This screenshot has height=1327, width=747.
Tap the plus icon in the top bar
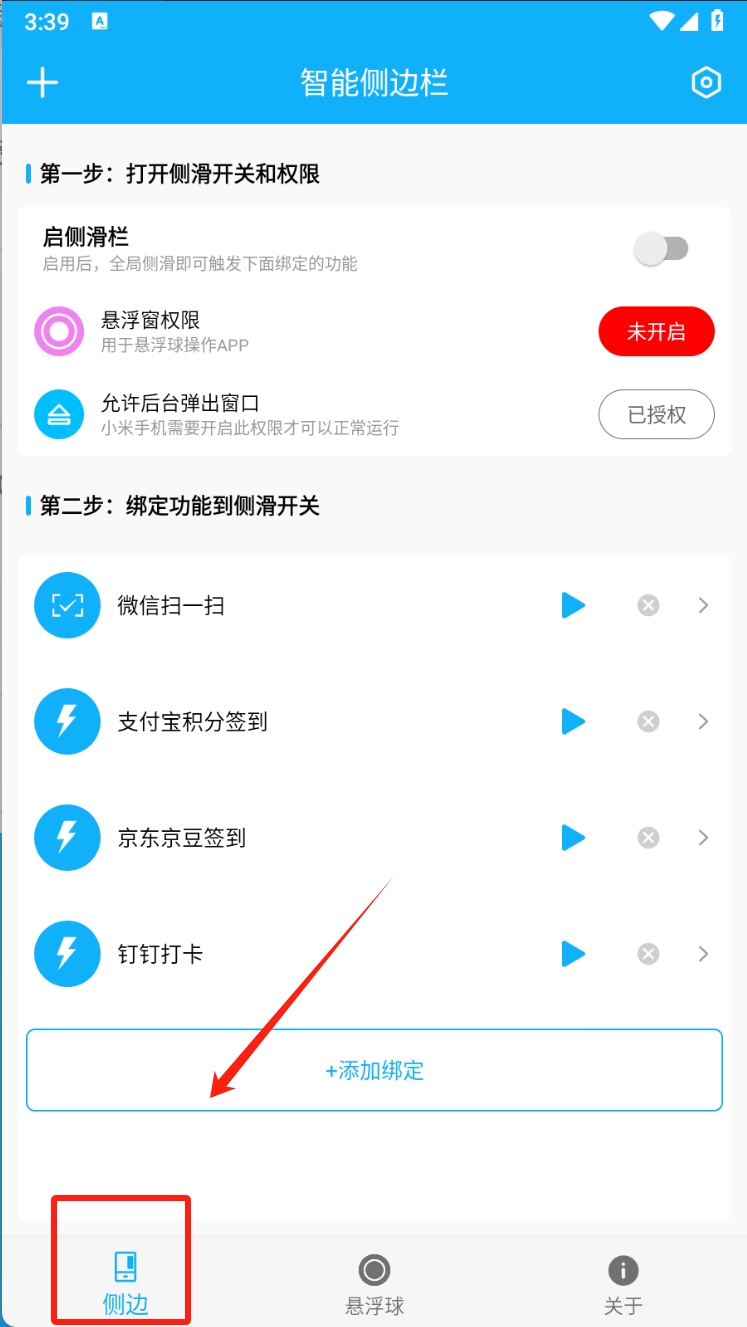point(42,82)
